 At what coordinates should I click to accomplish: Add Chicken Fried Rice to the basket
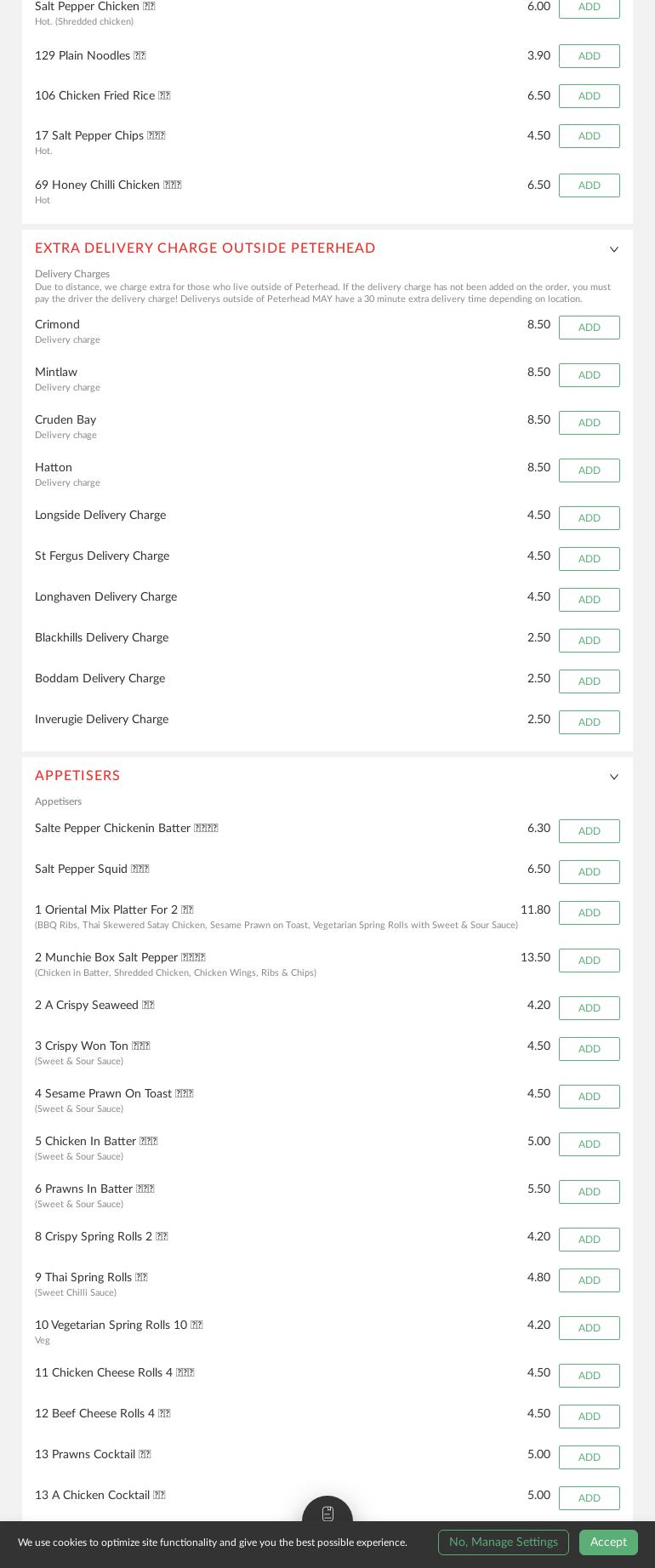[x=589, y=96]
